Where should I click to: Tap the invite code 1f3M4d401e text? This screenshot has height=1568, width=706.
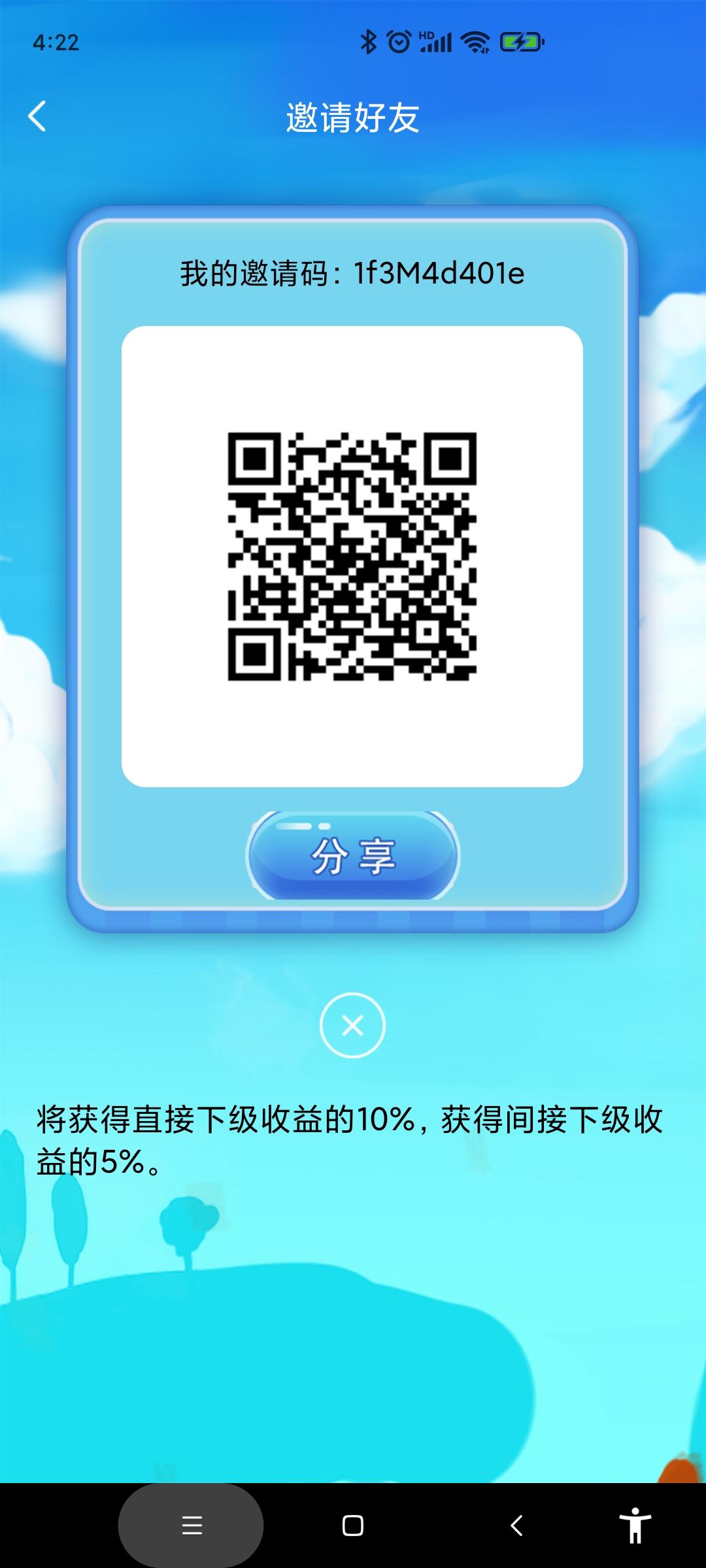(352, 274)
